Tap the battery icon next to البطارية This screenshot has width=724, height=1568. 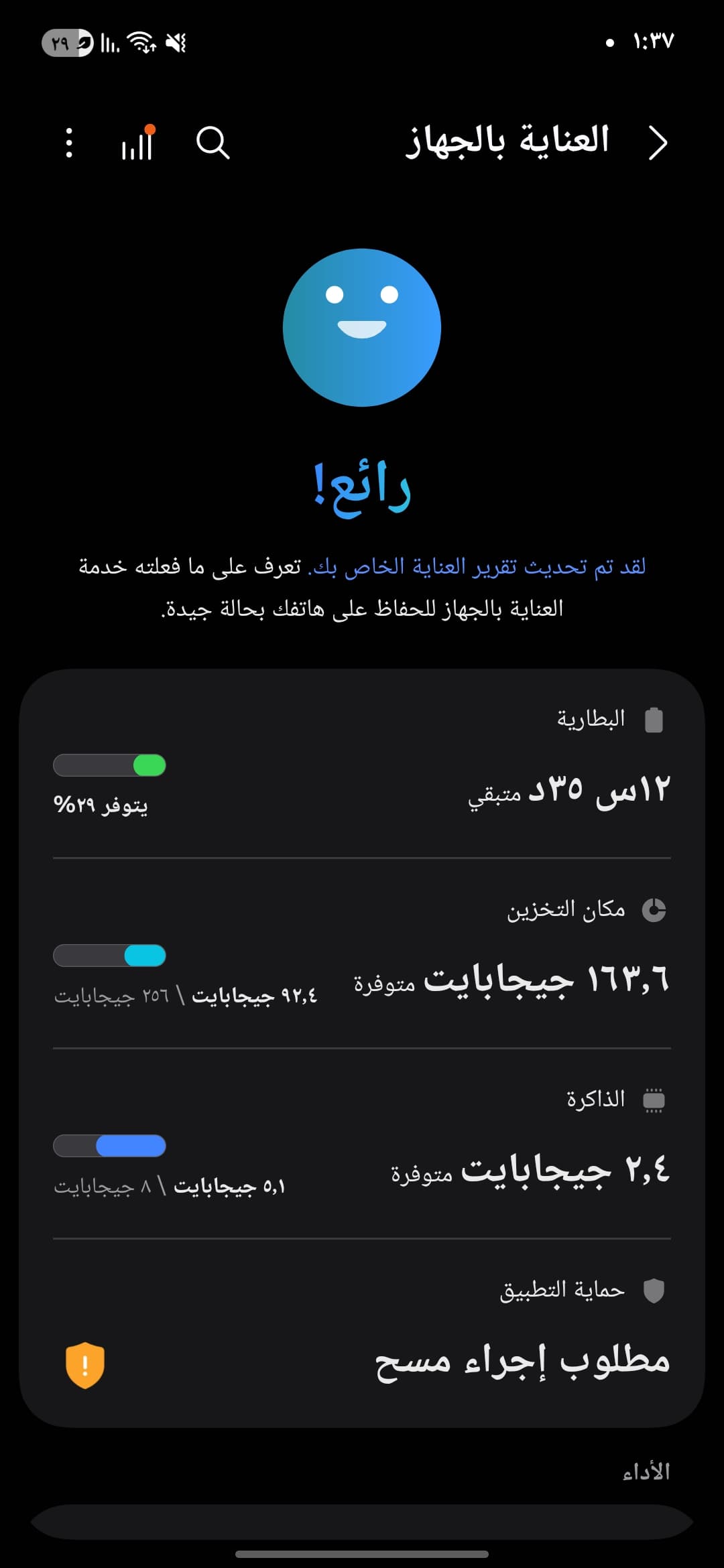654,718
